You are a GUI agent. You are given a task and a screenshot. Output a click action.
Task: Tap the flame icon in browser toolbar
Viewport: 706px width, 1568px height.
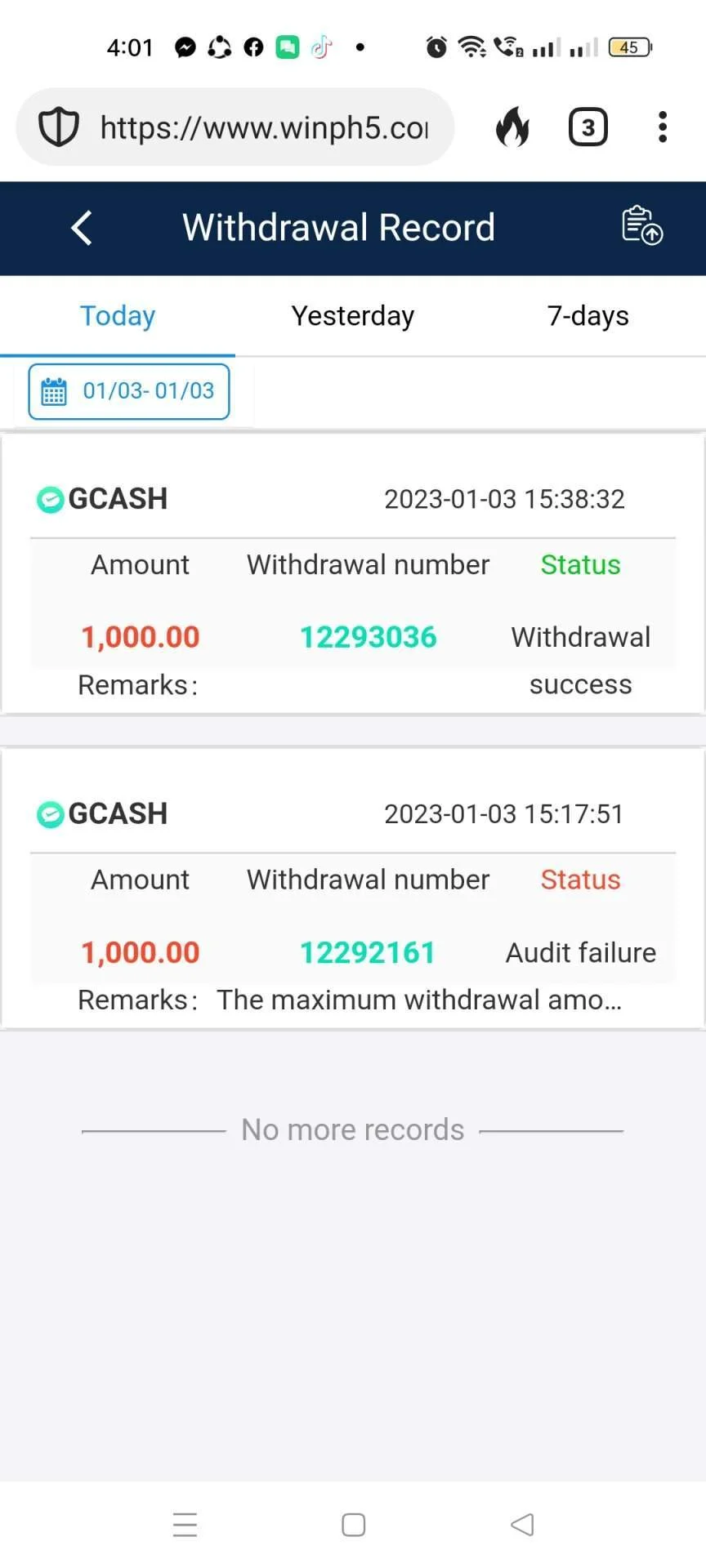(513, 127)
